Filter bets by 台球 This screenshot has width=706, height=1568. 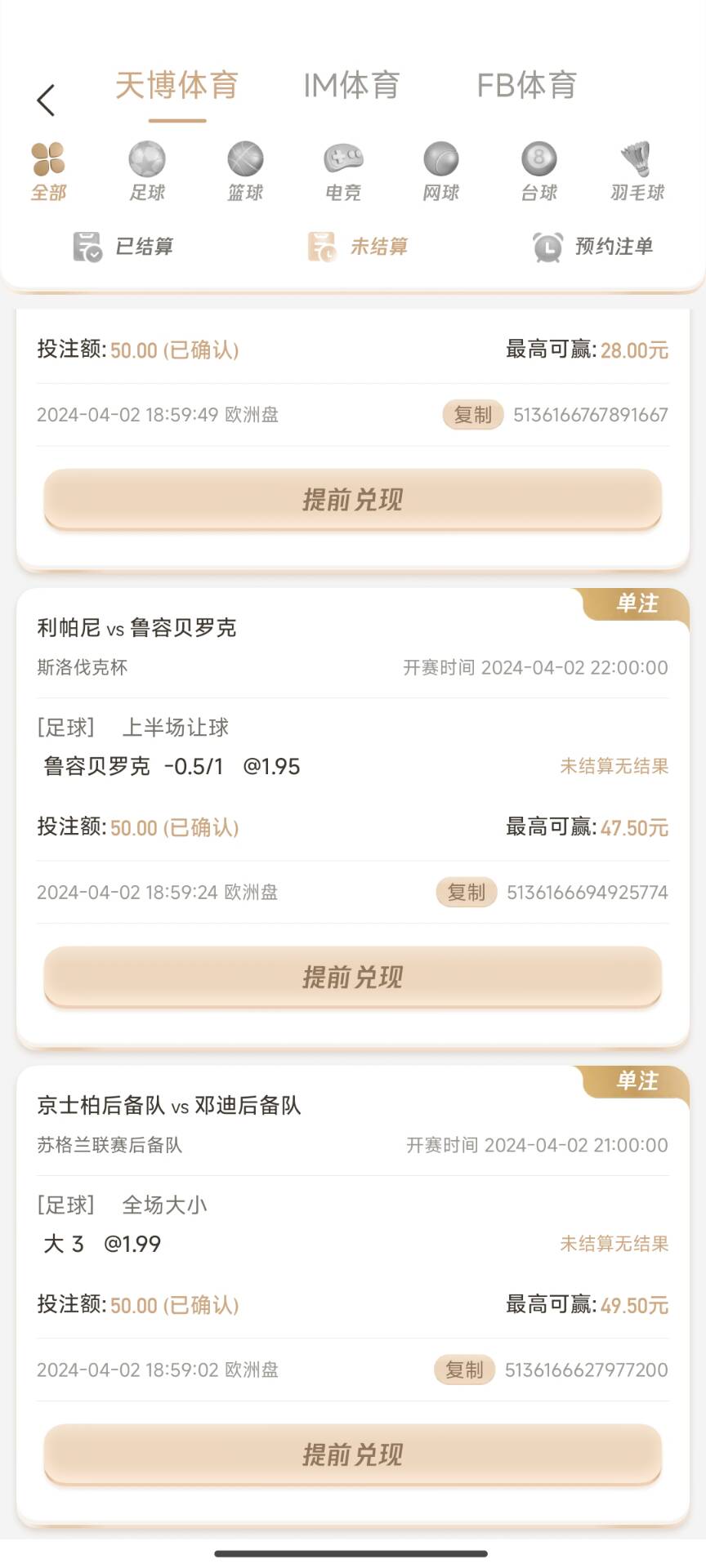point(539,171)
